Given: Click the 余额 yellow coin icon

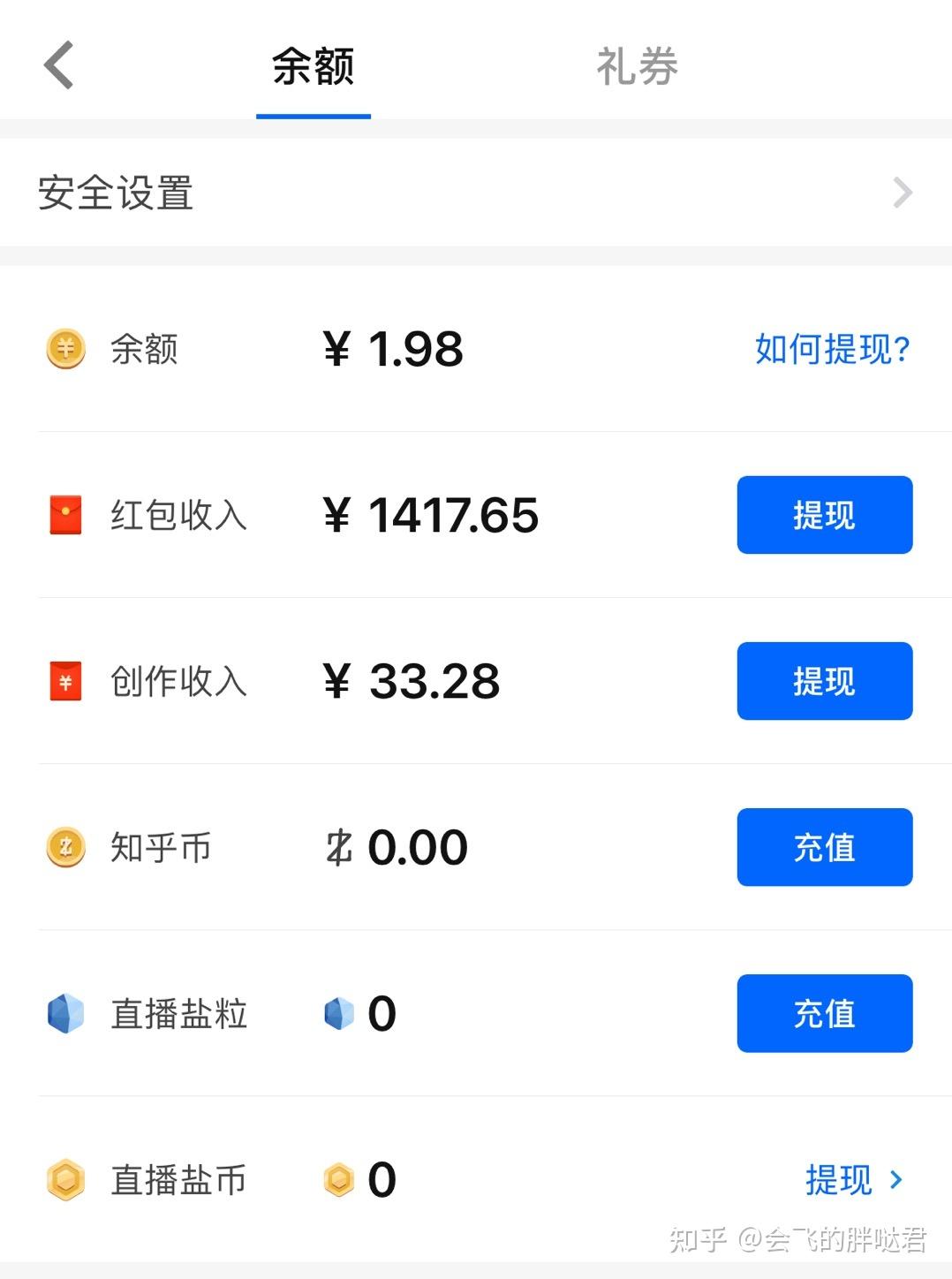Looking at the screenshot, I should 64,349.
